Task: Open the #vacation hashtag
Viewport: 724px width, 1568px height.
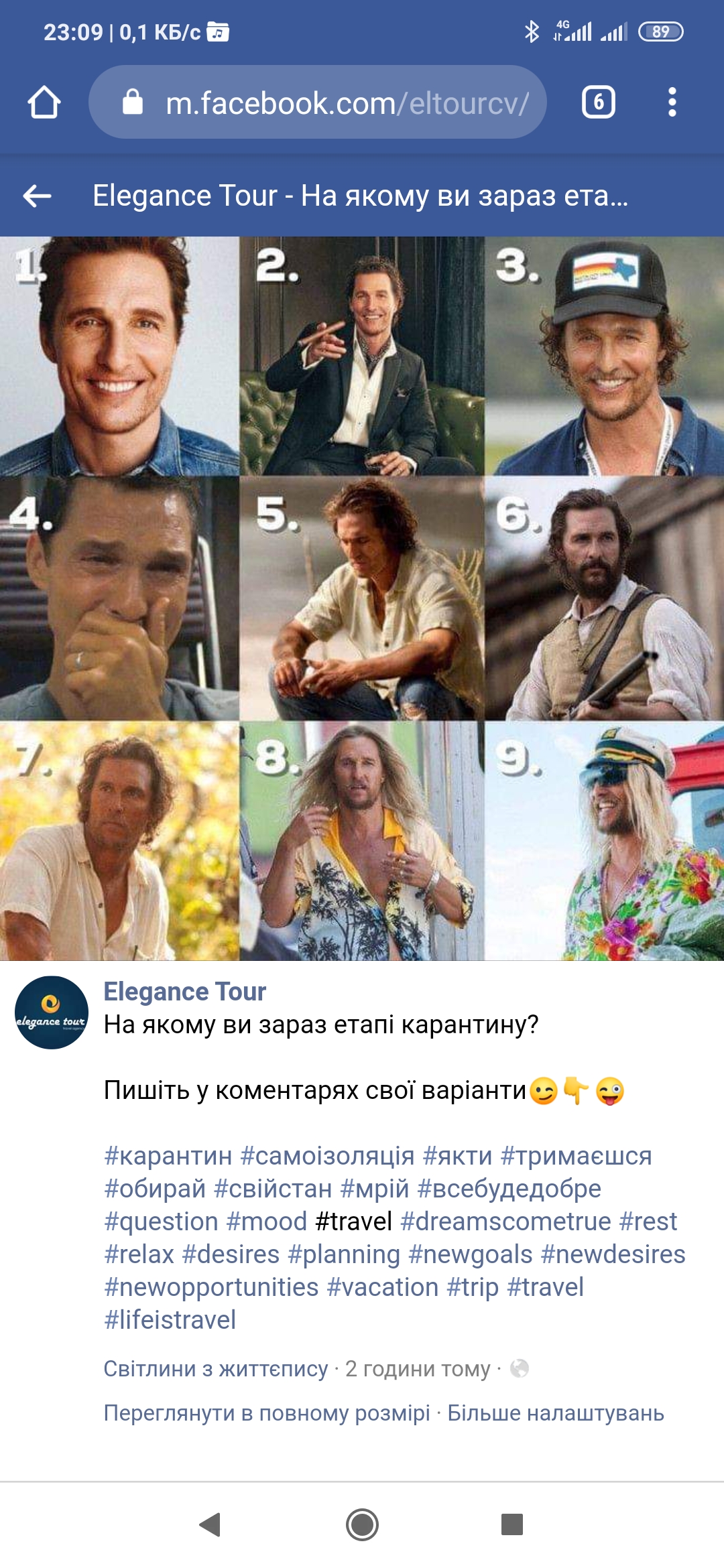Action: (382, 1287)
